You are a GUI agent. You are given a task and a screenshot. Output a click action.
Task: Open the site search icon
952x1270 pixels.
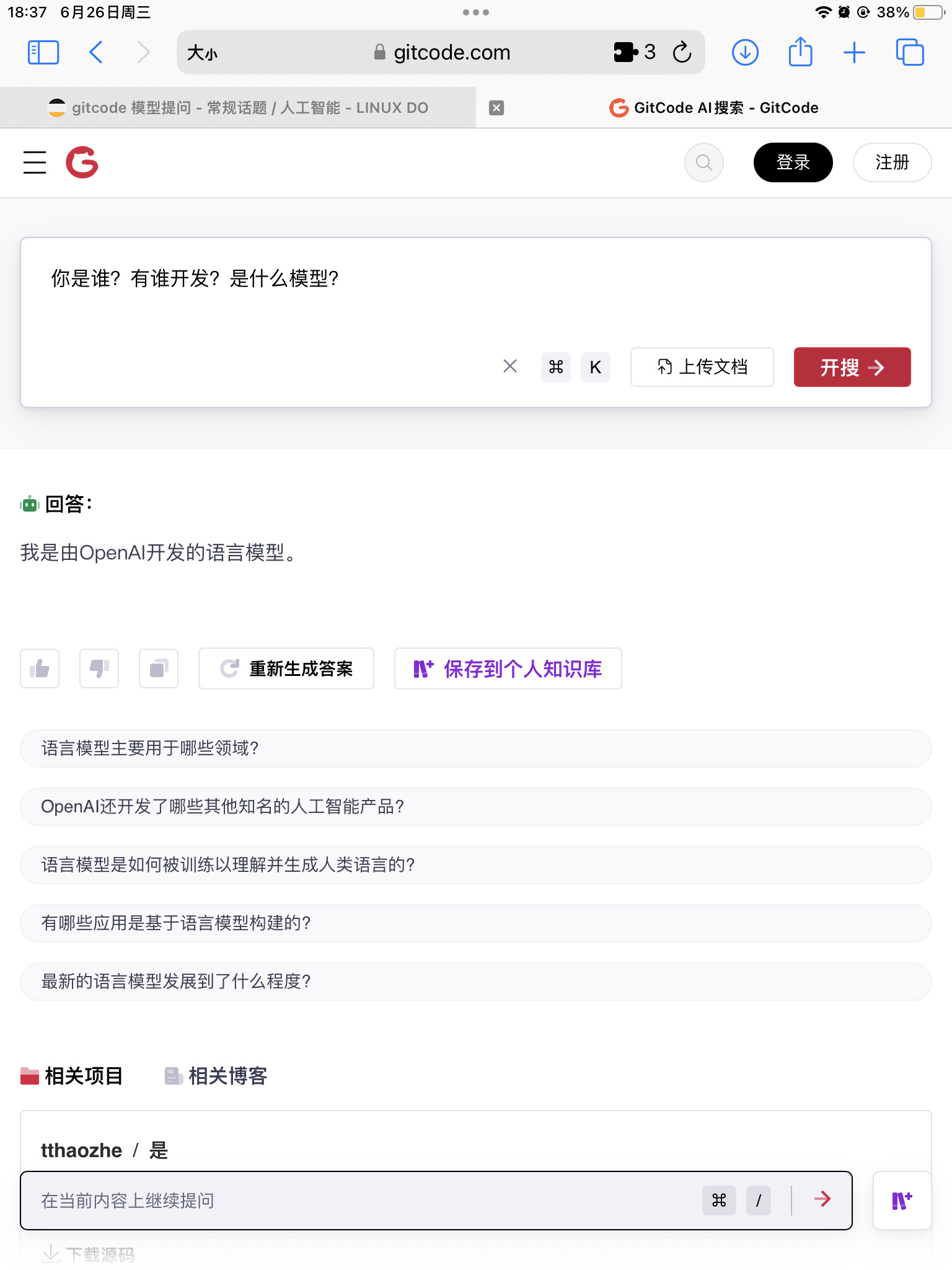[704, 162]
